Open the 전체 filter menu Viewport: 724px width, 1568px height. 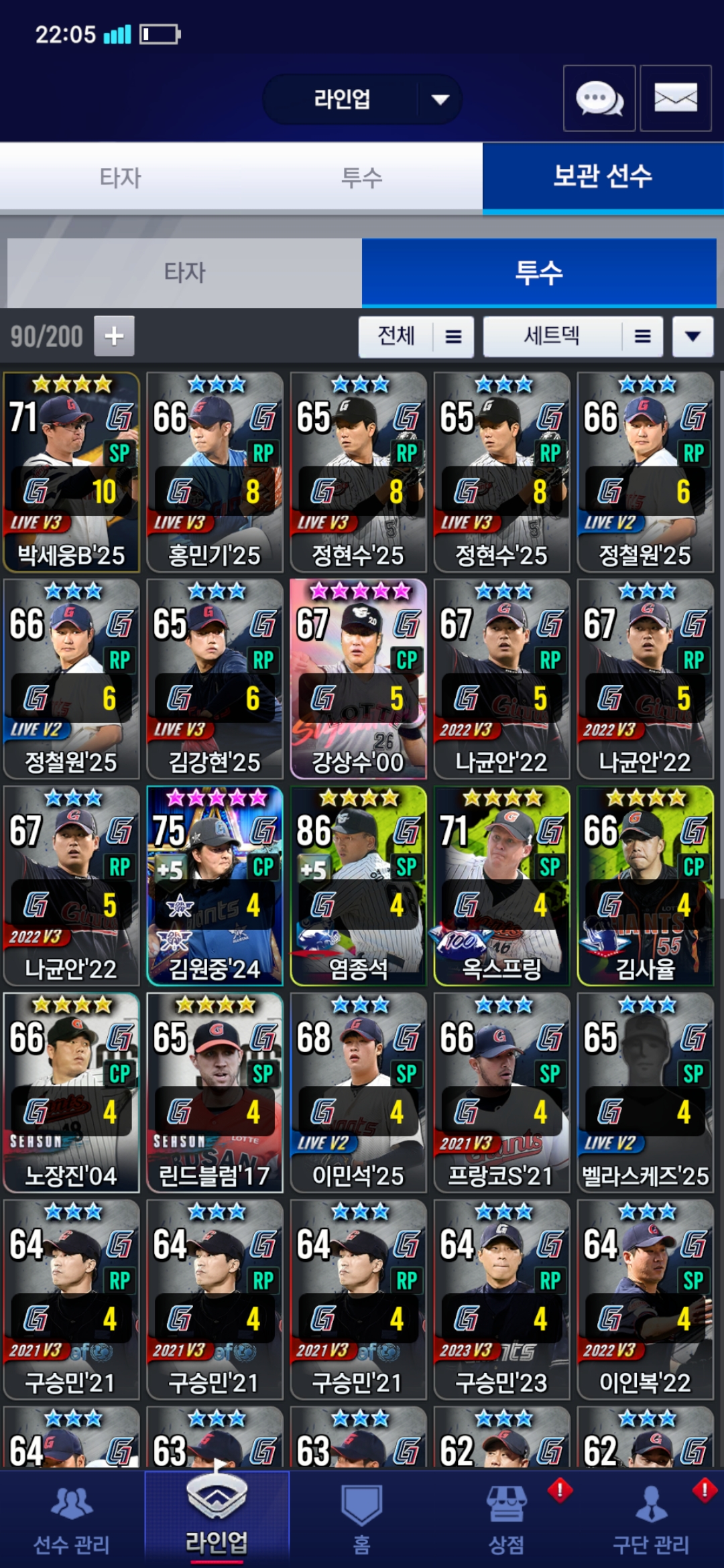click(x=416, y=336)
